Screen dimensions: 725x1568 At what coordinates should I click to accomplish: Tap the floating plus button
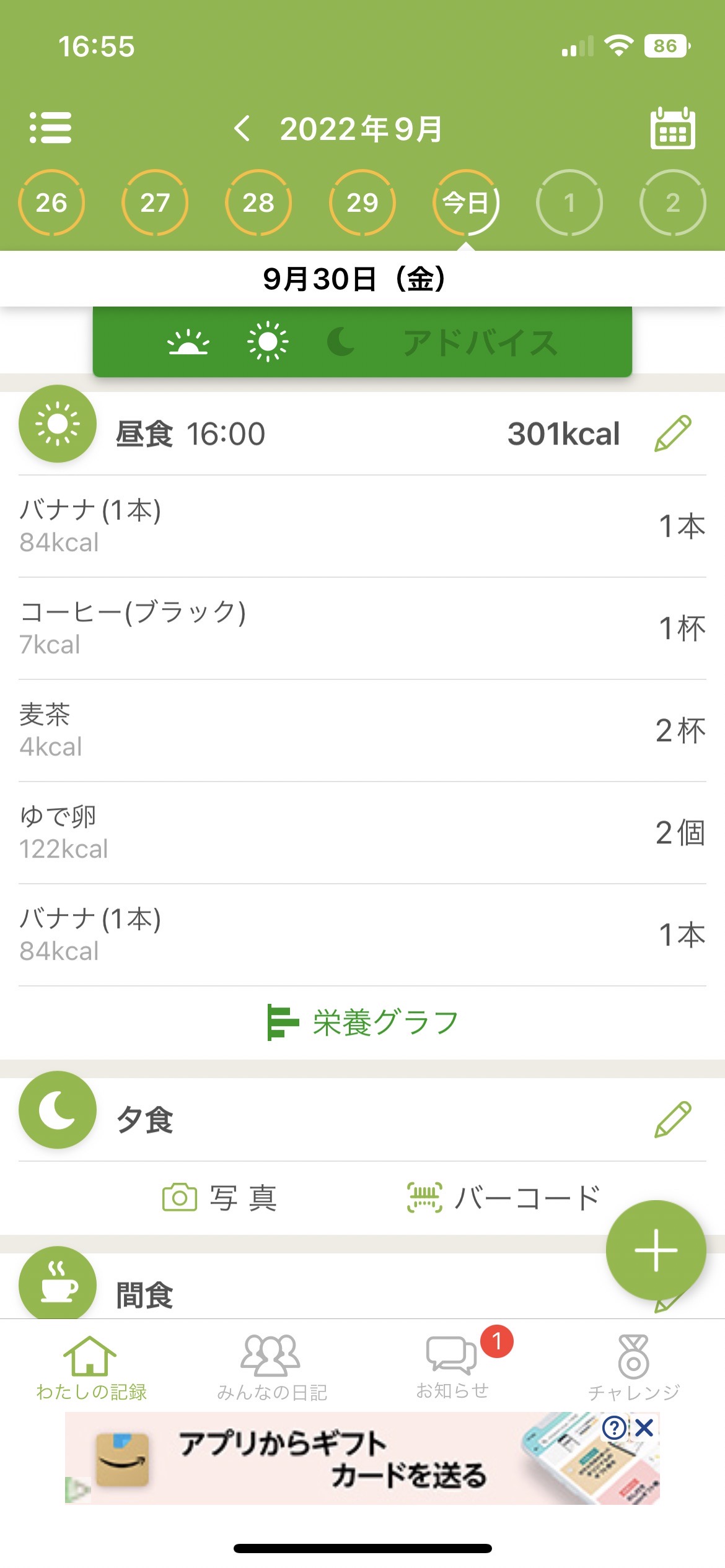656,1250
